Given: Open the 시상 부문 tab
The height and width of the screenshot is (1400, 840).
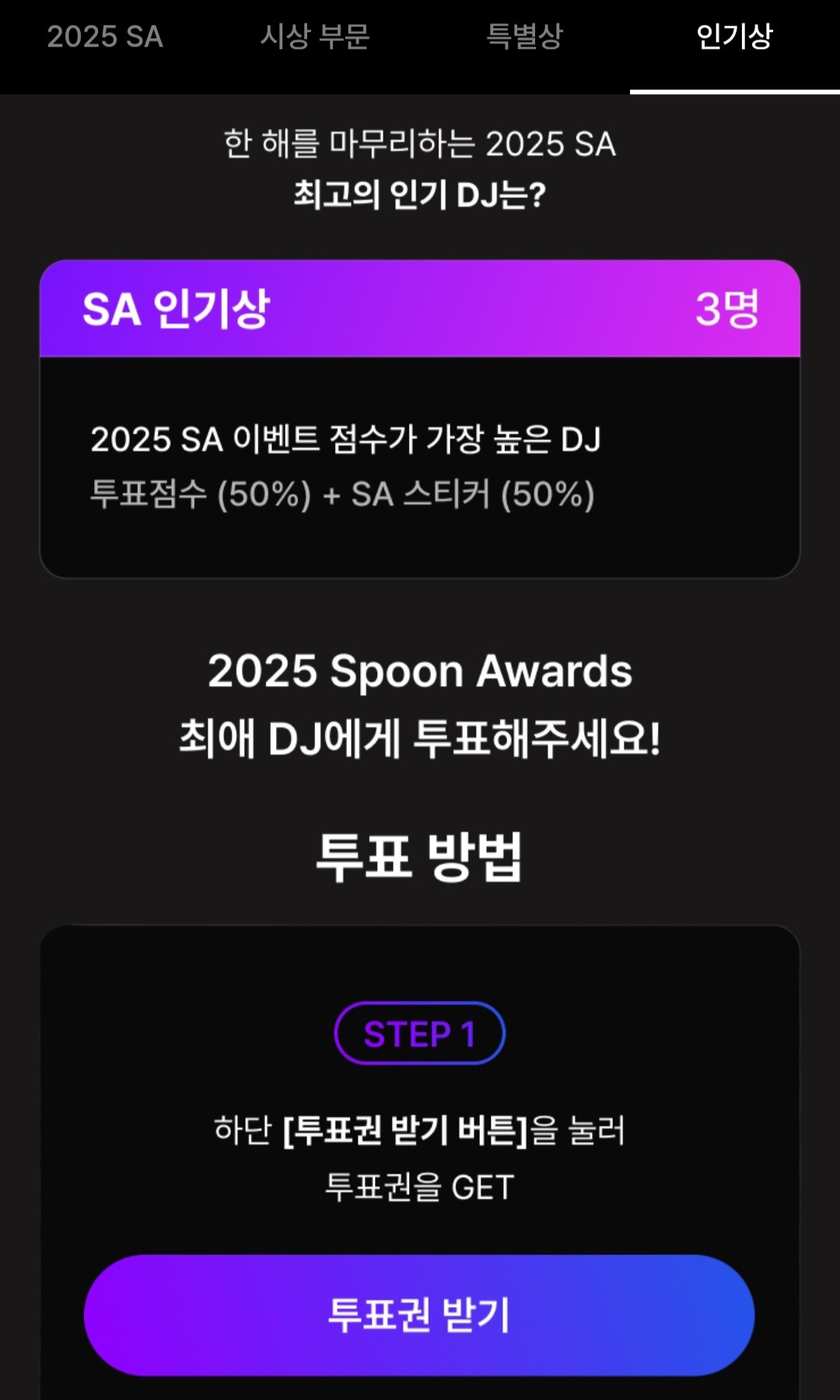Looking at the screenshot, I should click(x=315, y=37).
